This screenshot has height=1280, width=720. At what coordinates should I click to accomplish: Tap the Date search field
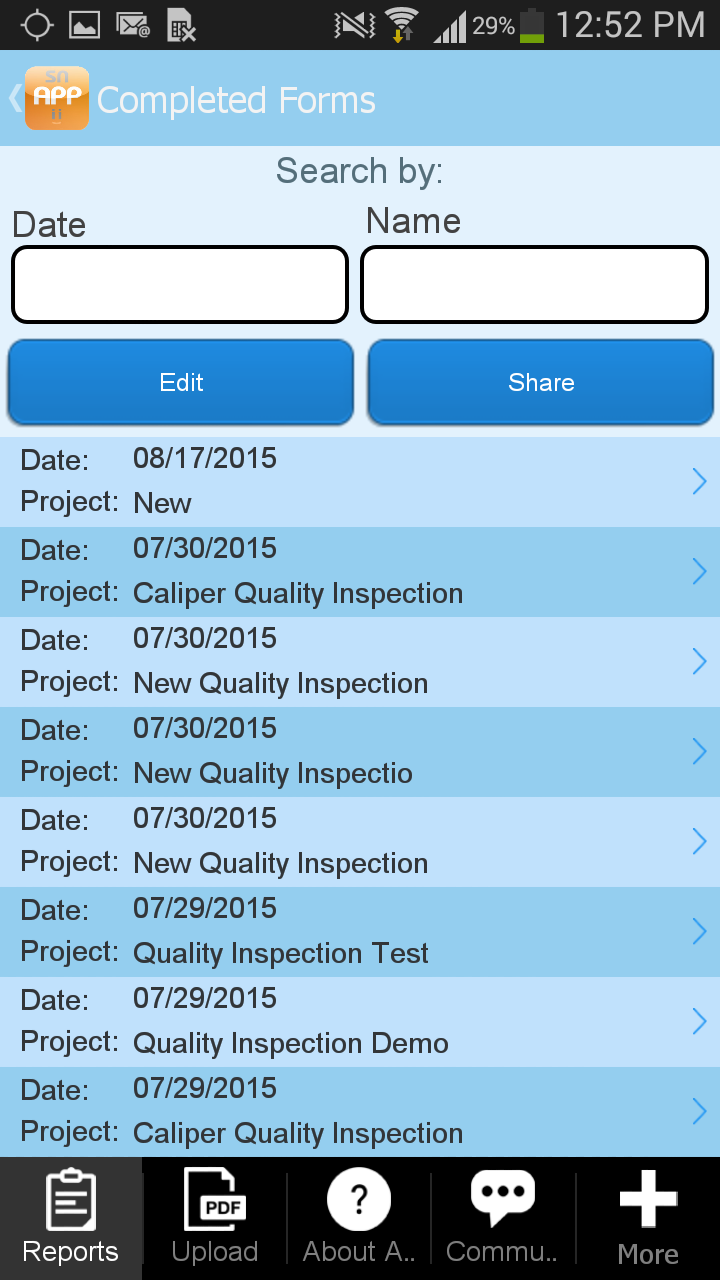(180, 284)
